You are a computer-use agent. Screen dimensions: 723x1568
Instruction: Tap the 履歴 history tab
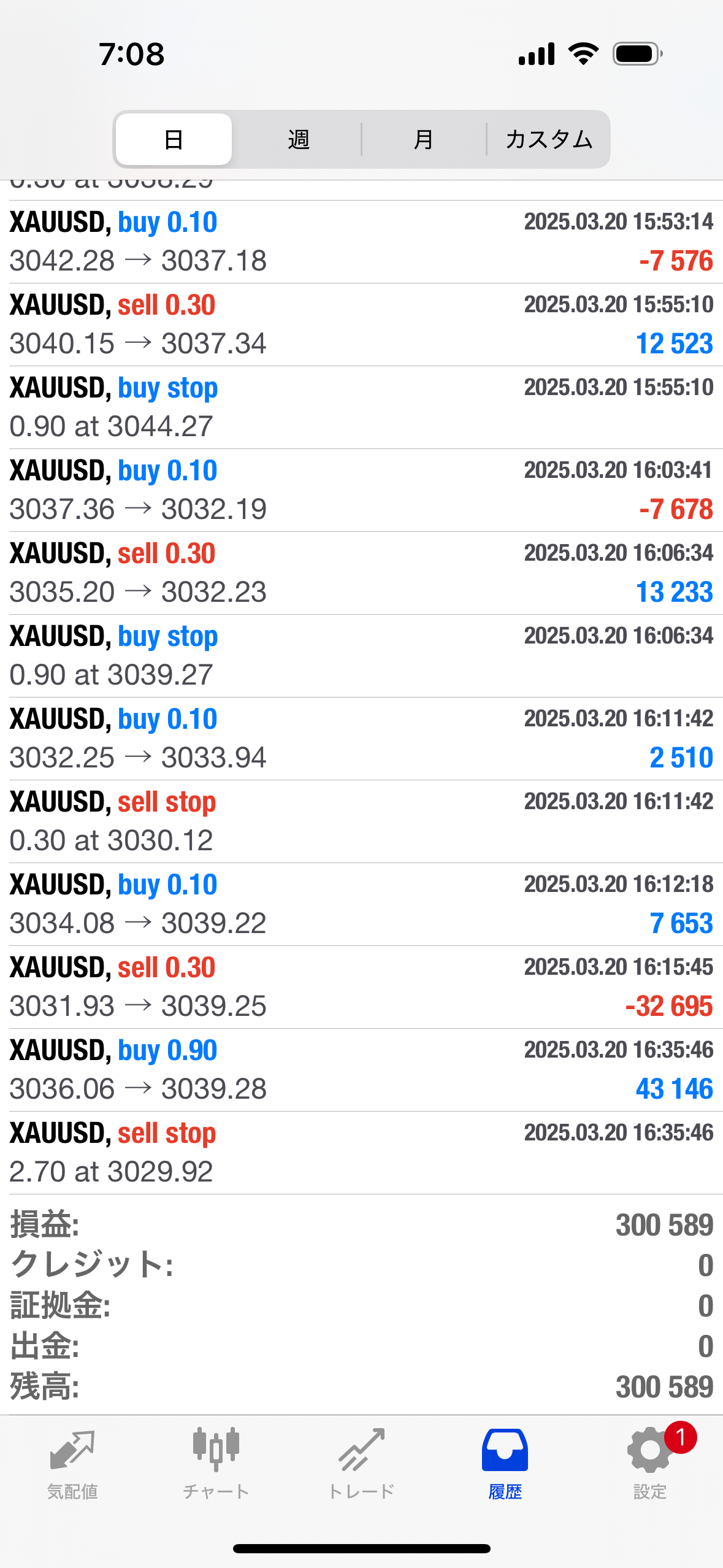[x=505, y=1463]
